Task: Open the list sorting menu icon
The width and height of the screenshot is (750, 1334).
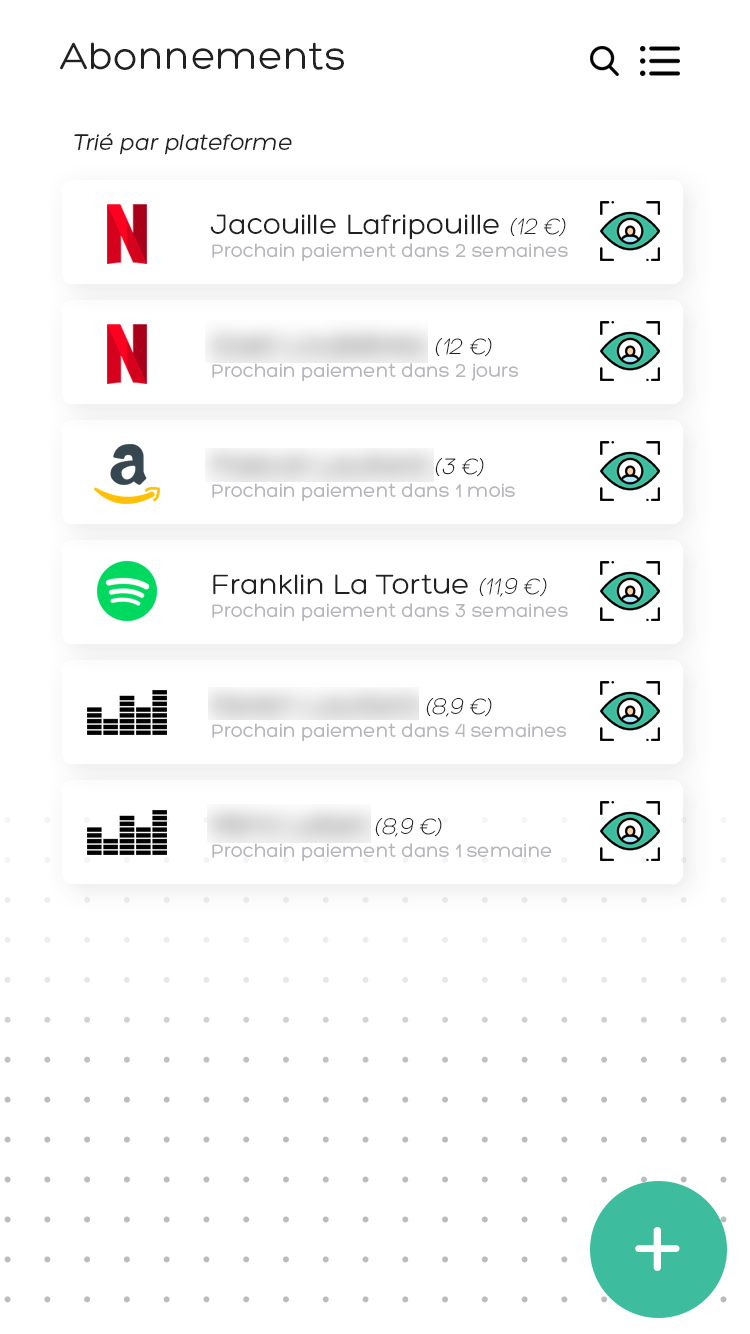Action: 660,61
